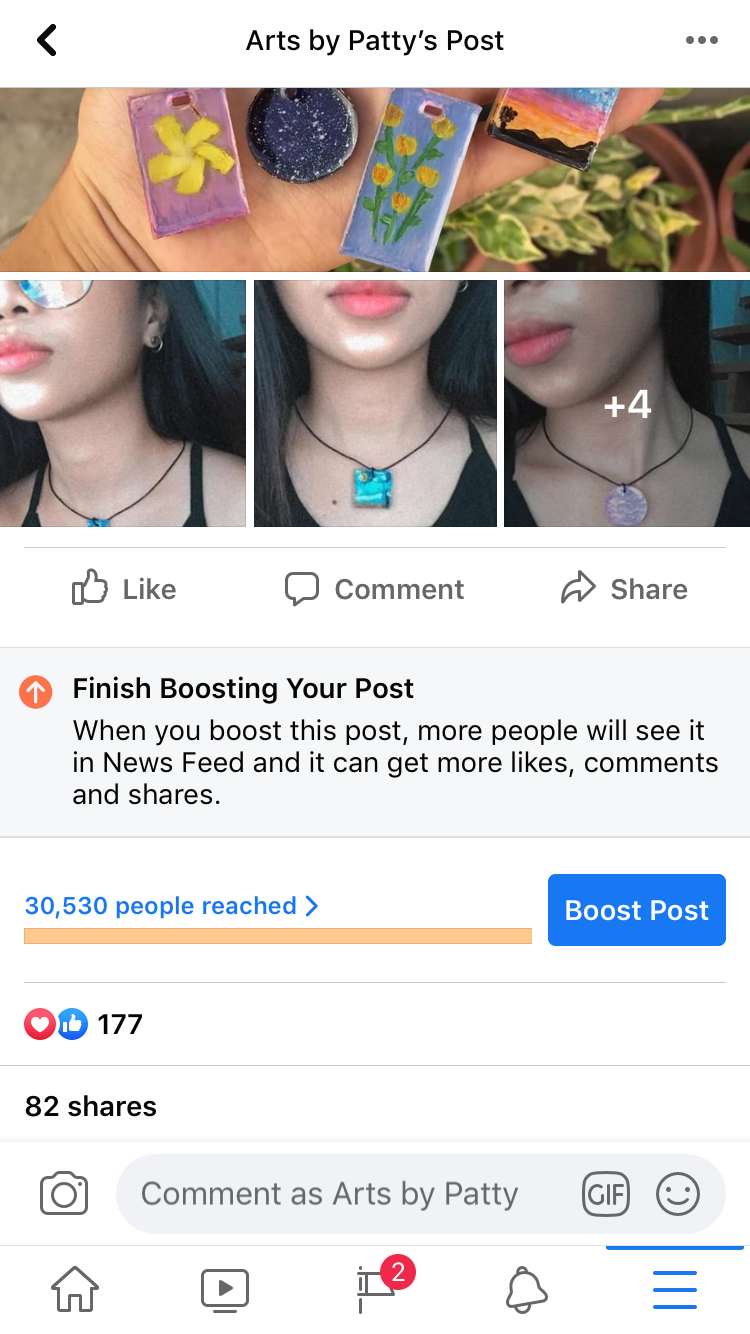Image resolution: width=750 pixels, height=1334 pixels.
Task: View the 177 reactions list
Action: (85, 1024)
